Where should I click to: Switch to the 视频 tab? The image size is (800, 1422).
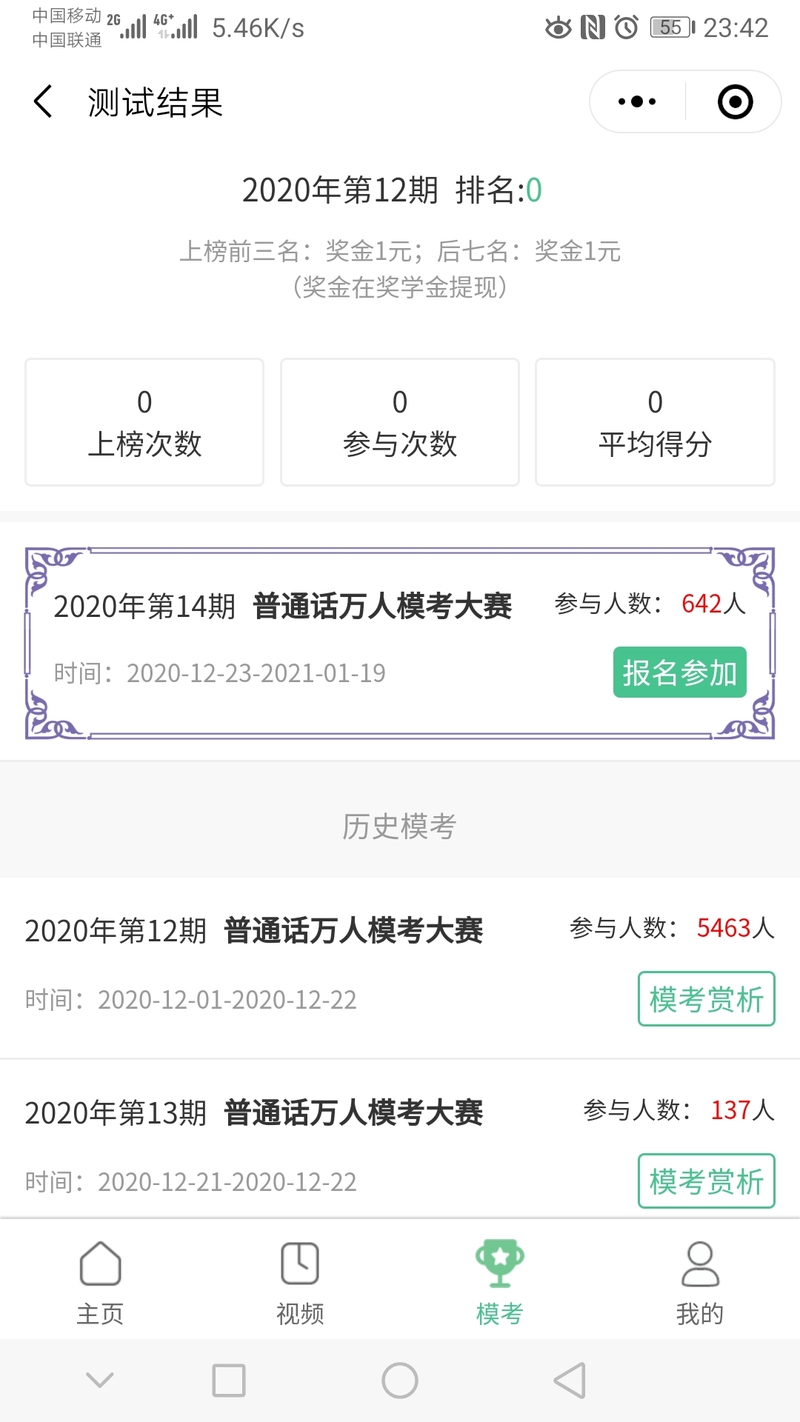tap(300, 1283)
